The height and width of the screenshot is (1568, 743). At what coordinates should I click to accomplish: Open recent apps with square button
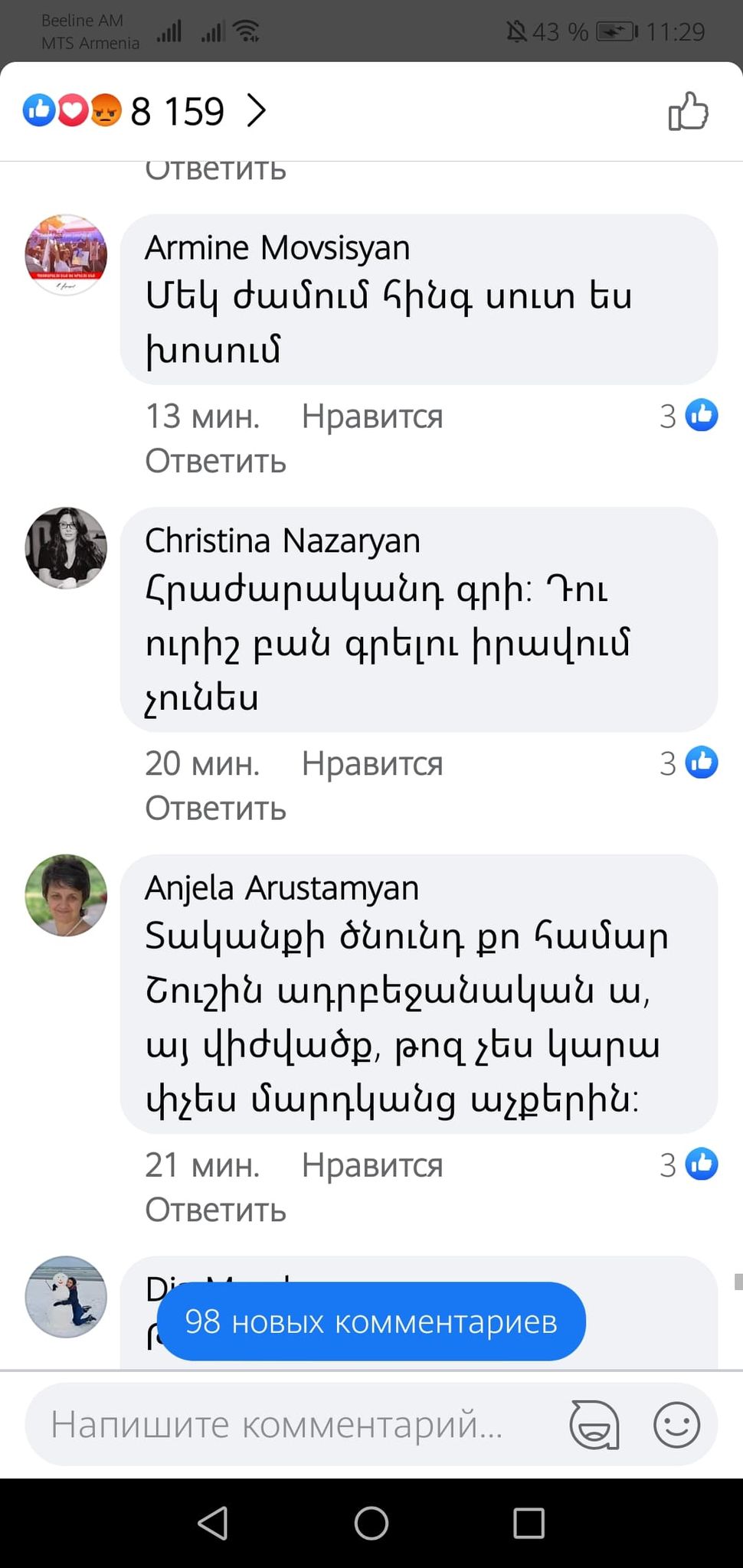[x=529, y=1523]
